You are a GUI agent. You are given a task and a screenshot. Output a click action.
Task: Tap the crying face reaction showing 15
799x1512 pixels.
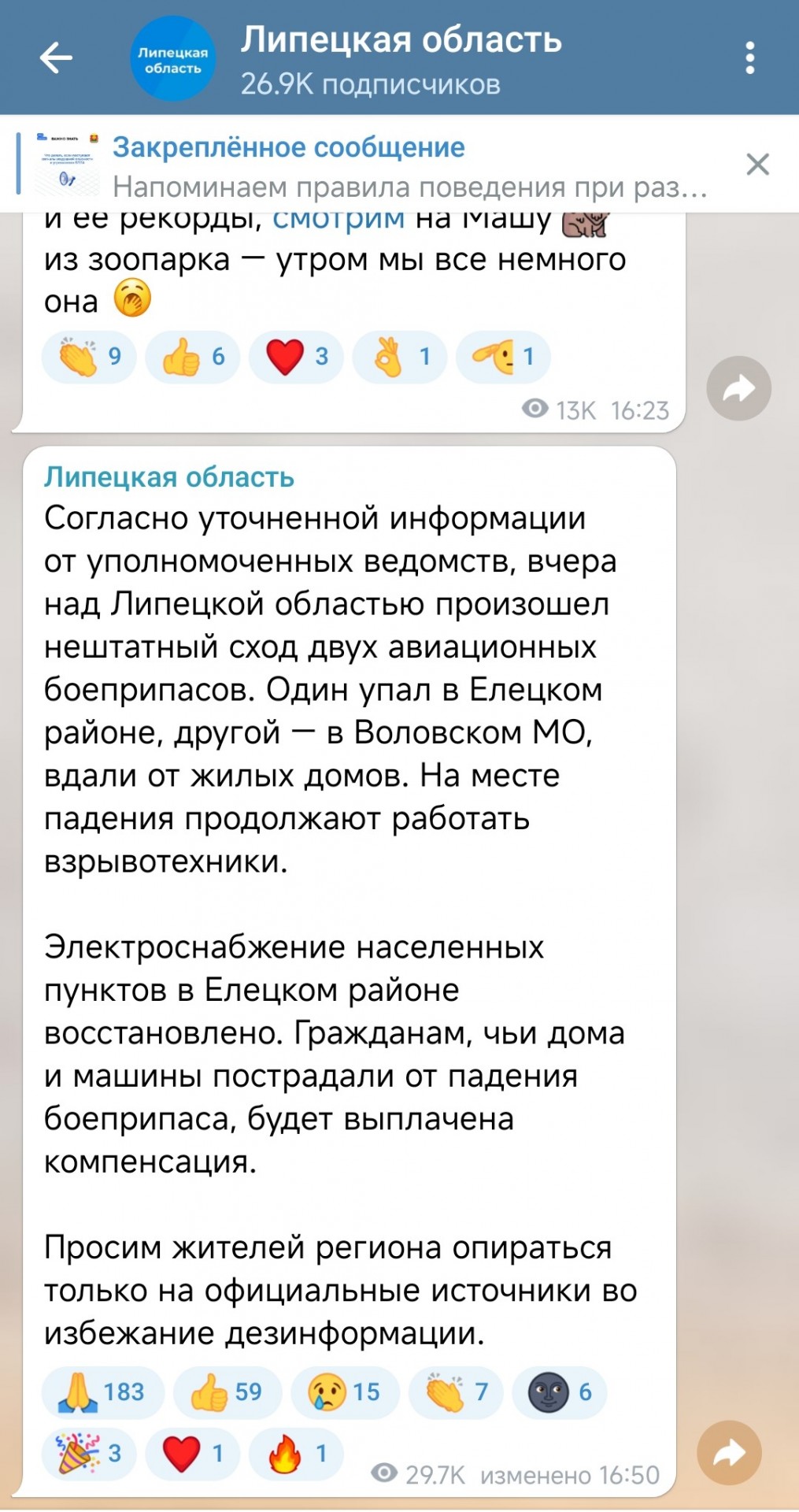coord(346,1392)
